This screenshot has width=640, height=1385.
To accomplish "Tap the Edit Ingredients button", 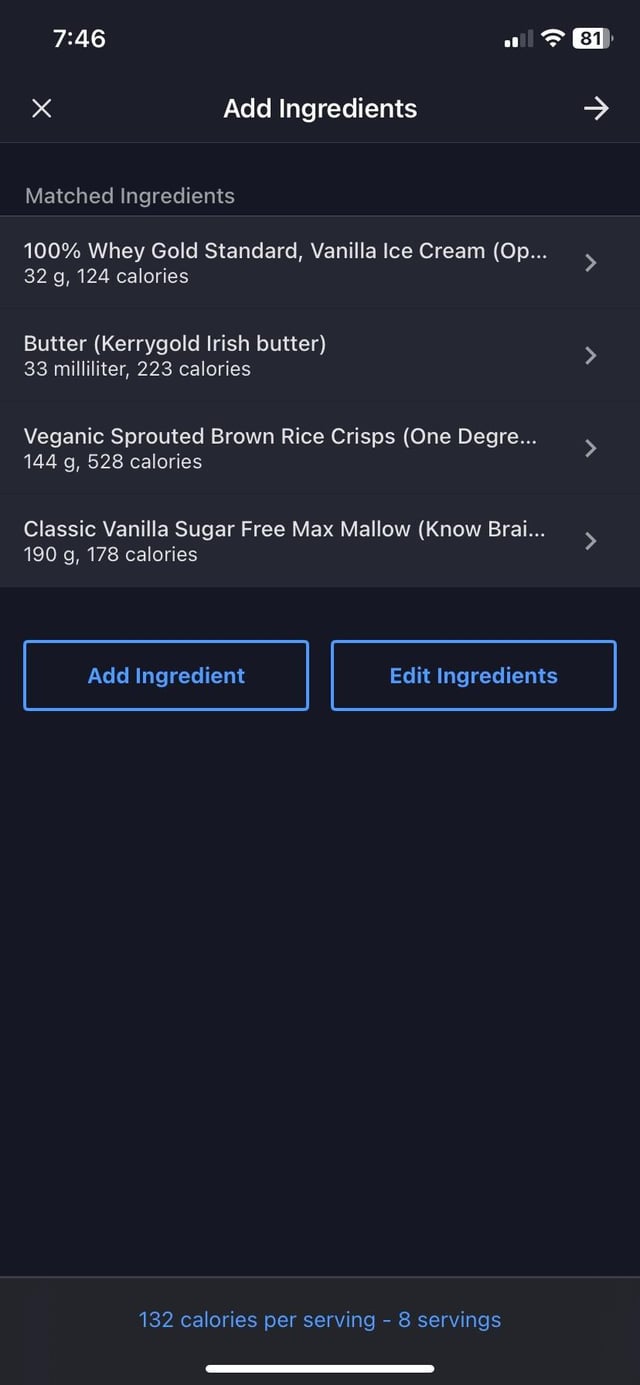I will [x=473, y=676].
